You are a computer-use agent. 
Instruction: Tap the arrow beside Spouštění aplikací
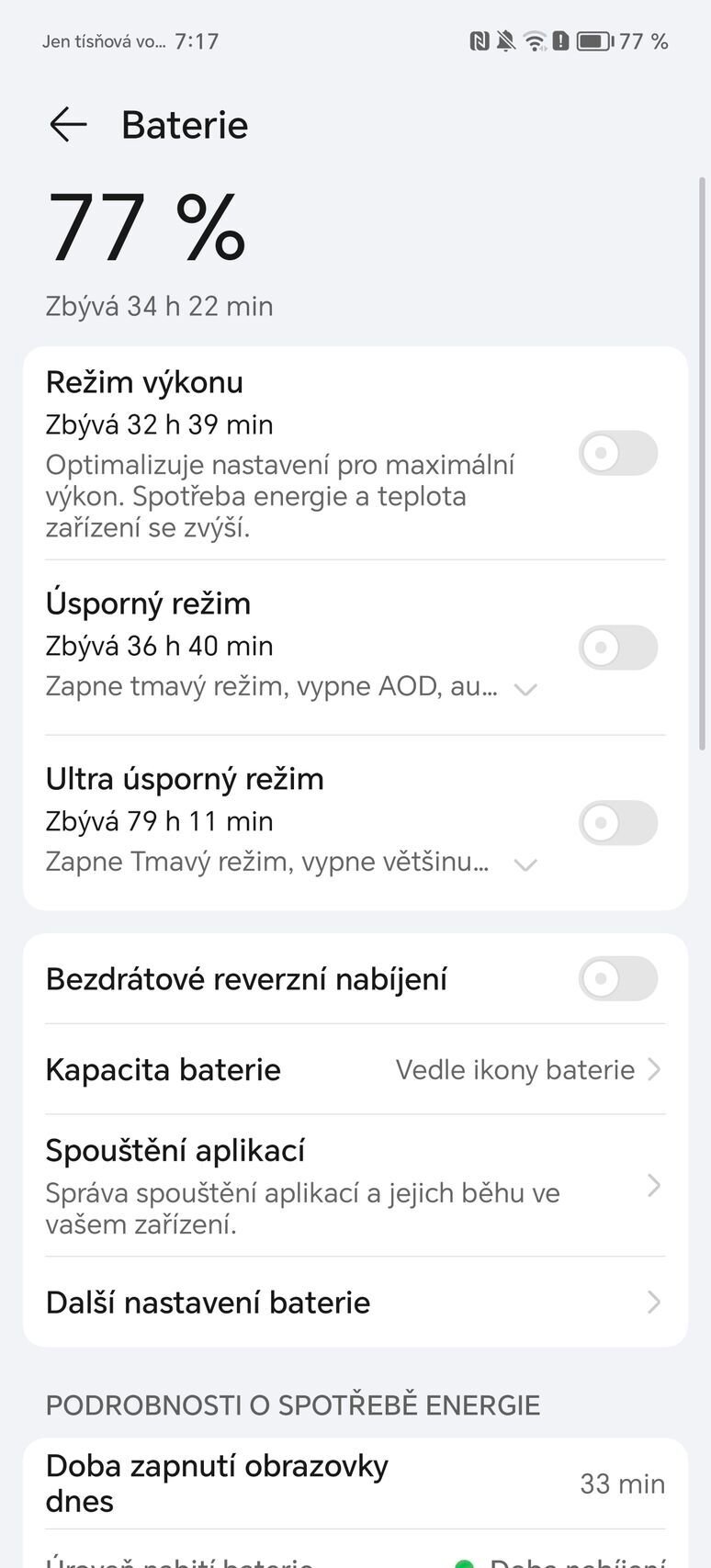click(653, 1185)
